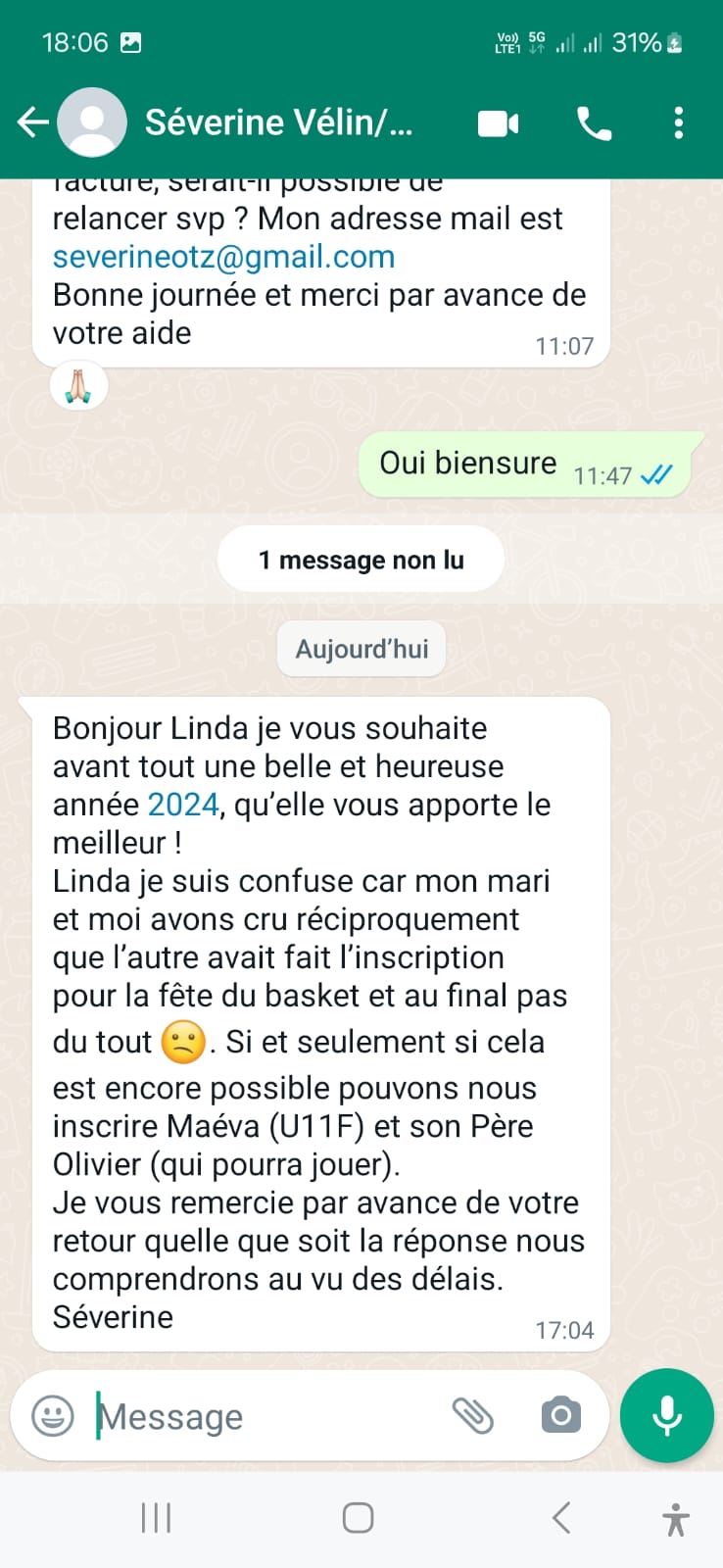The width and height of the screenshot is (723, 1568).
Task: Open the three-dot overflow menu
Action: pos(678,123)
